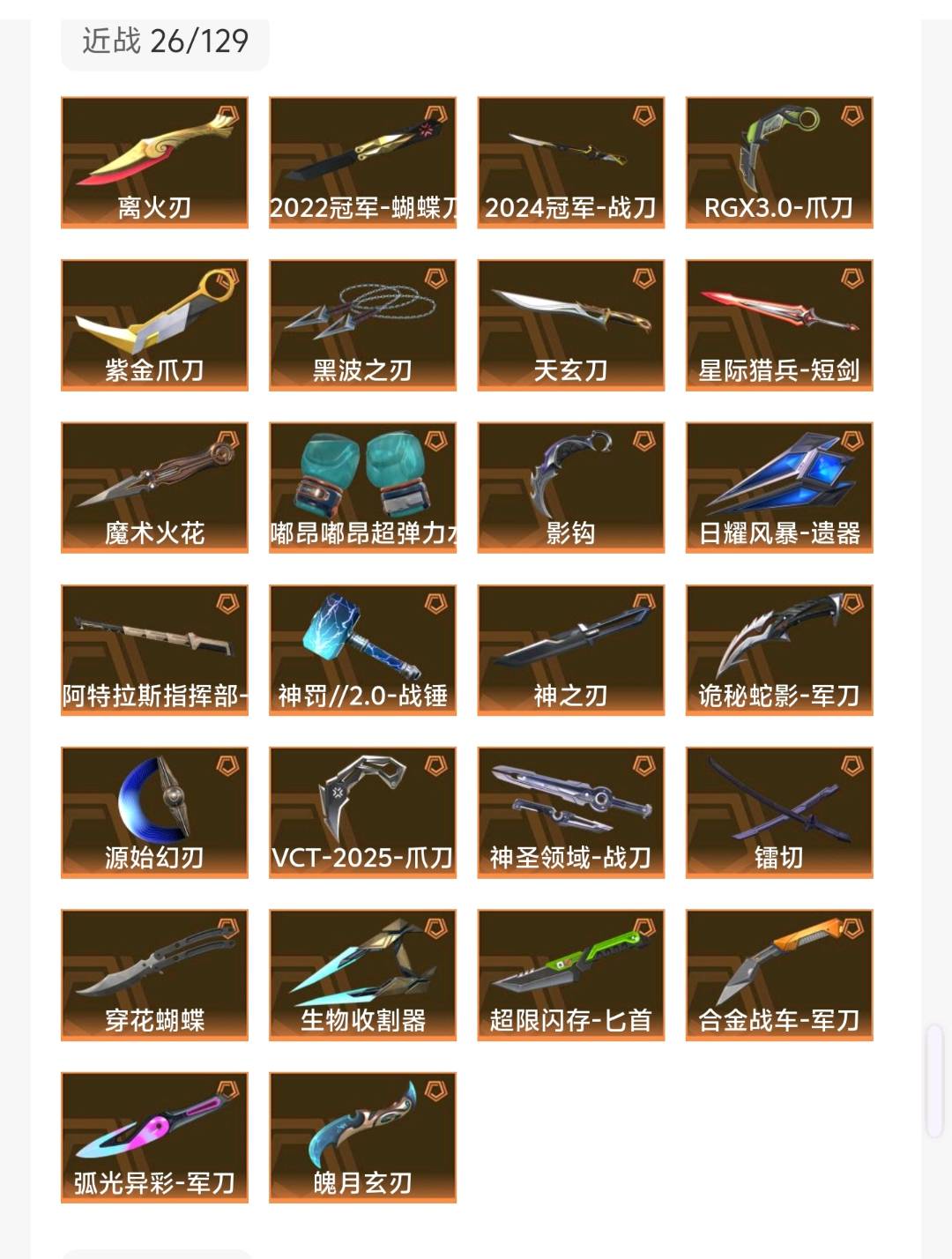
Task: Select the VCT-2025-爪刀 skin
Action: [x=362, y=812]
